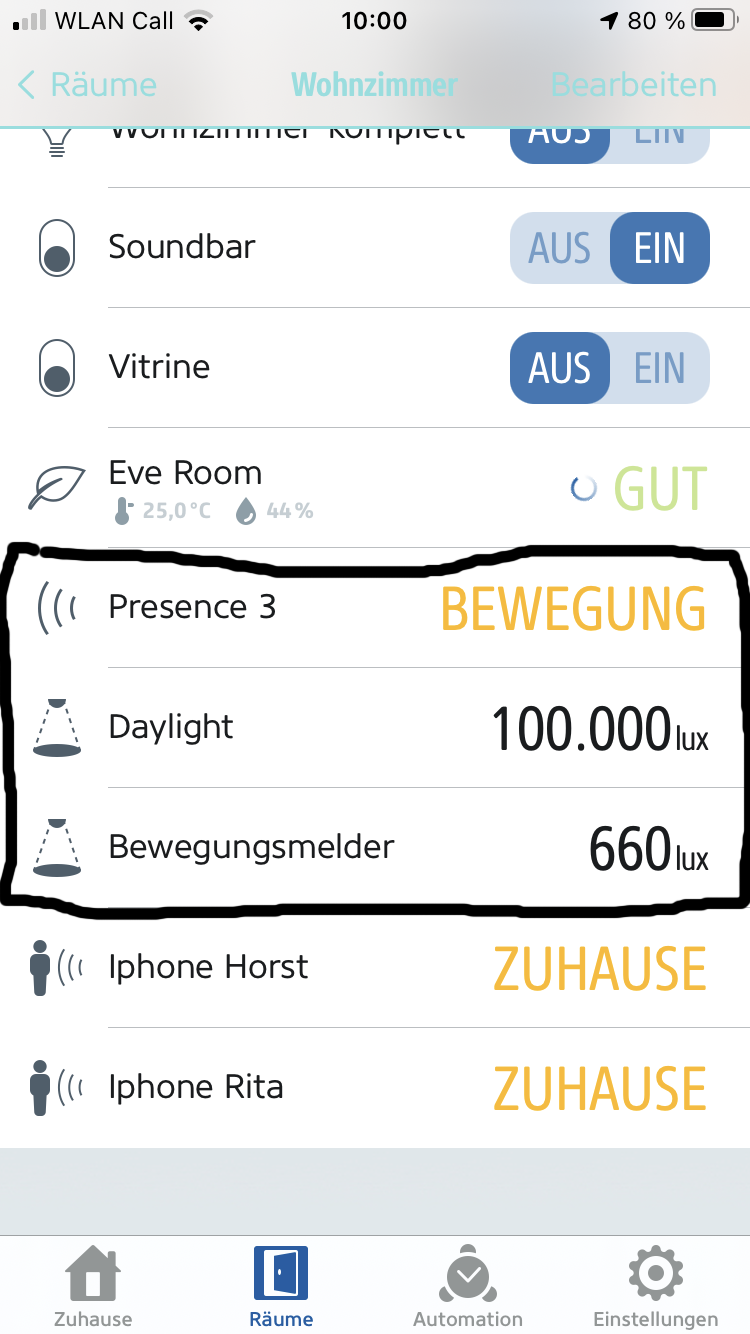Open the Presence 3 sensor row

(375, 608)
